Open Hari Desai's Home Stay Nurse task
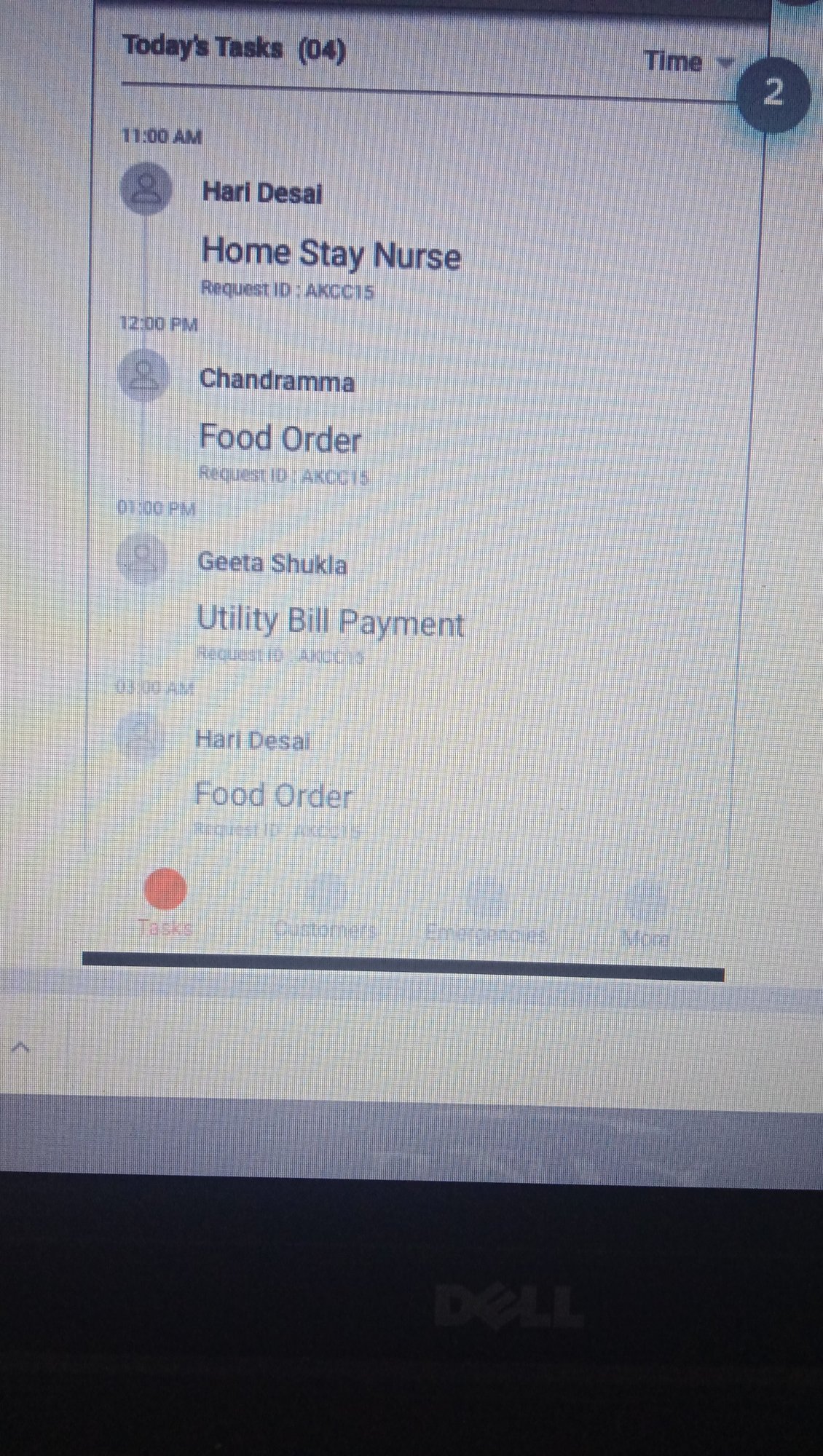Image resolution: width=823 pixels, height=1456 pixels. point(331,255)
